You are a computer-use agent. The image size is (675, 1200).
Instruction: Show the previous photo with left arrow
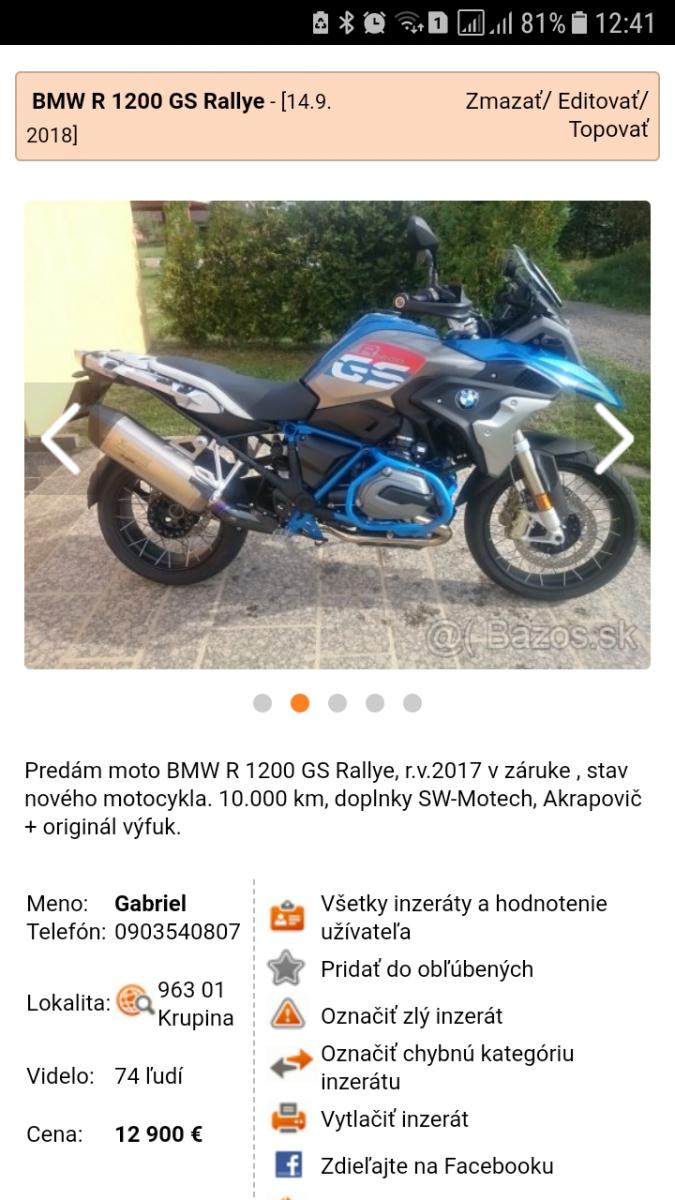point(62,438)
